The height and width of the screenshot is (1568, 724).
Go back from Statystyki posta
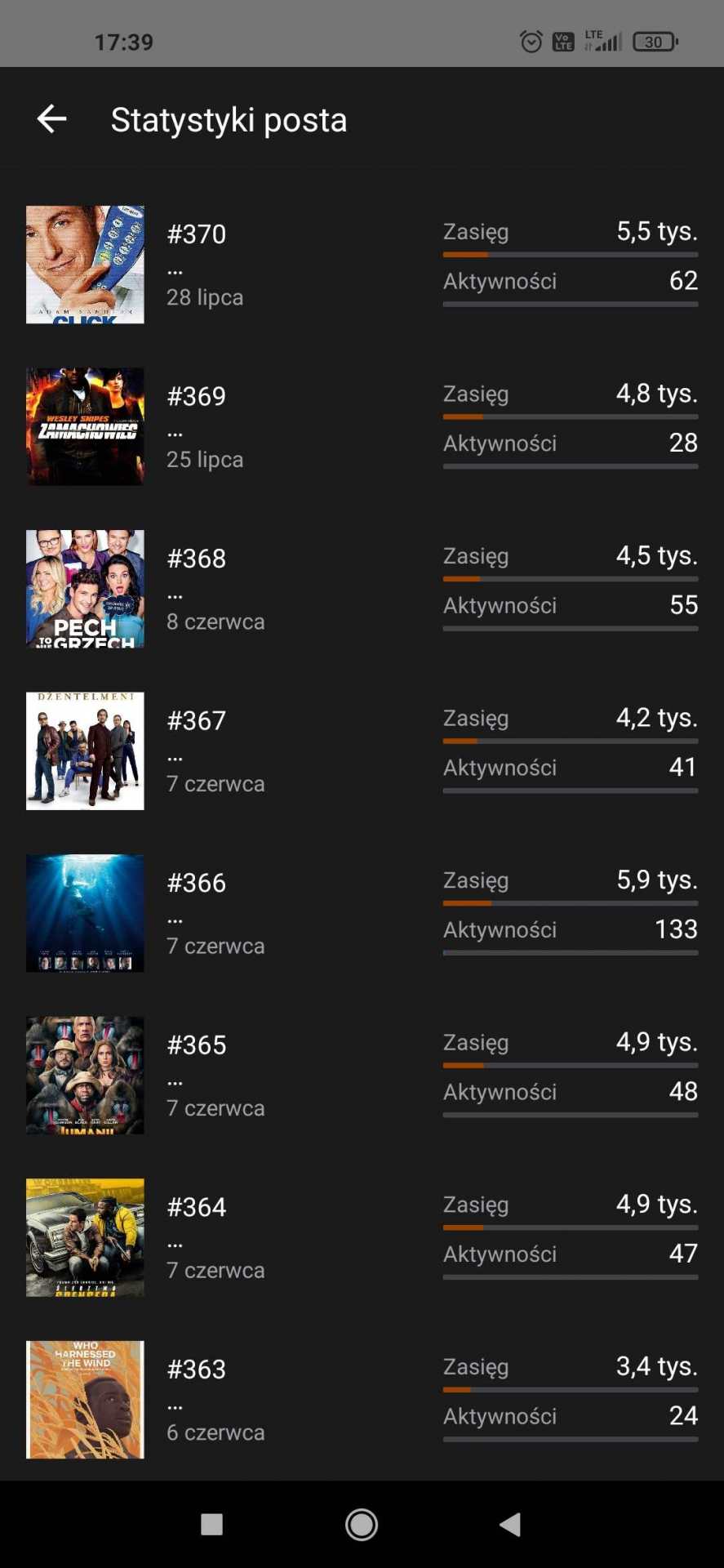coord(51,119)
